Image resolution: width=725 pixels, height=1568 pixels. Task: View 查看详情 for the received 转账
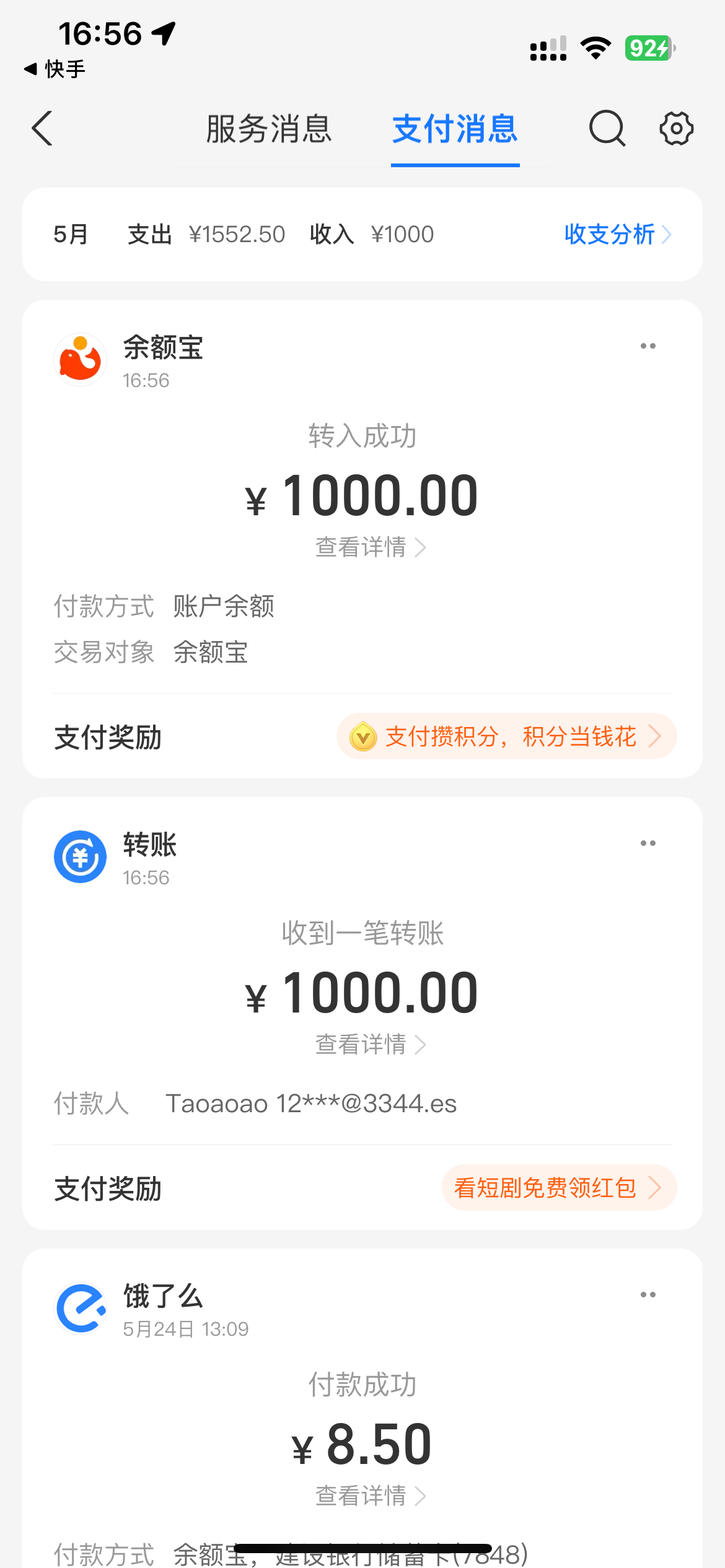(370, 1045)
